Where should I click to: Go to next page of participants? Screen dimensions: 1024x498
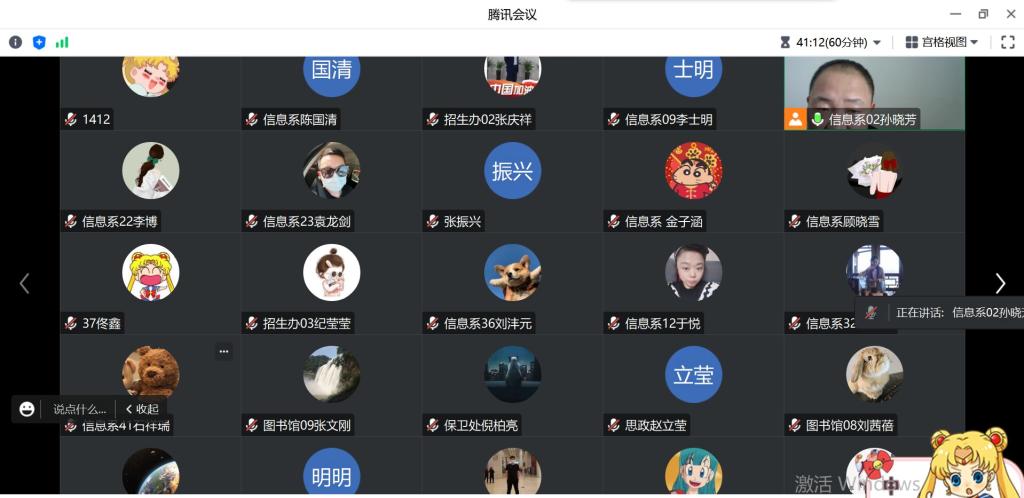click(x=999, y=283)
